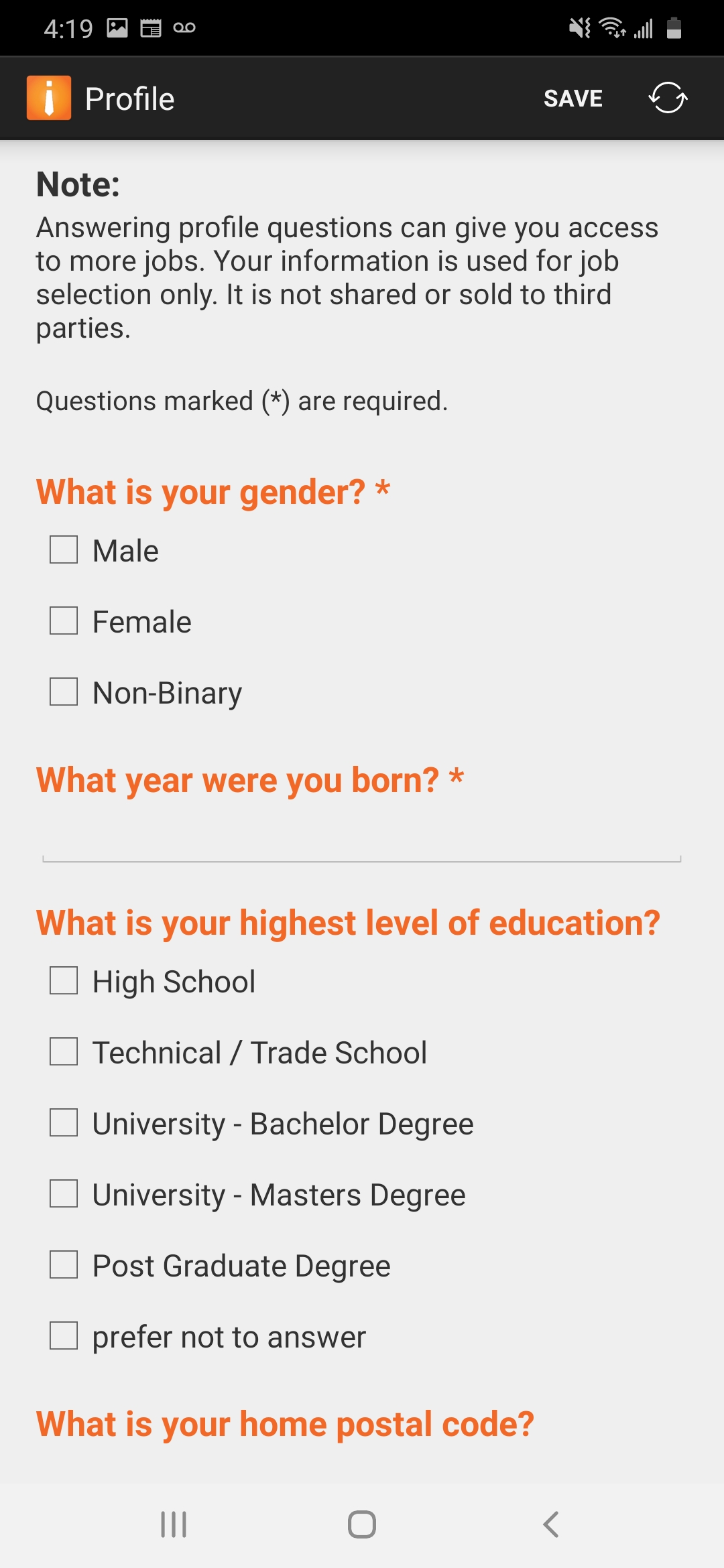
Task: Check University - Bachelor Degree
Action: click(x=64, y=1123)
